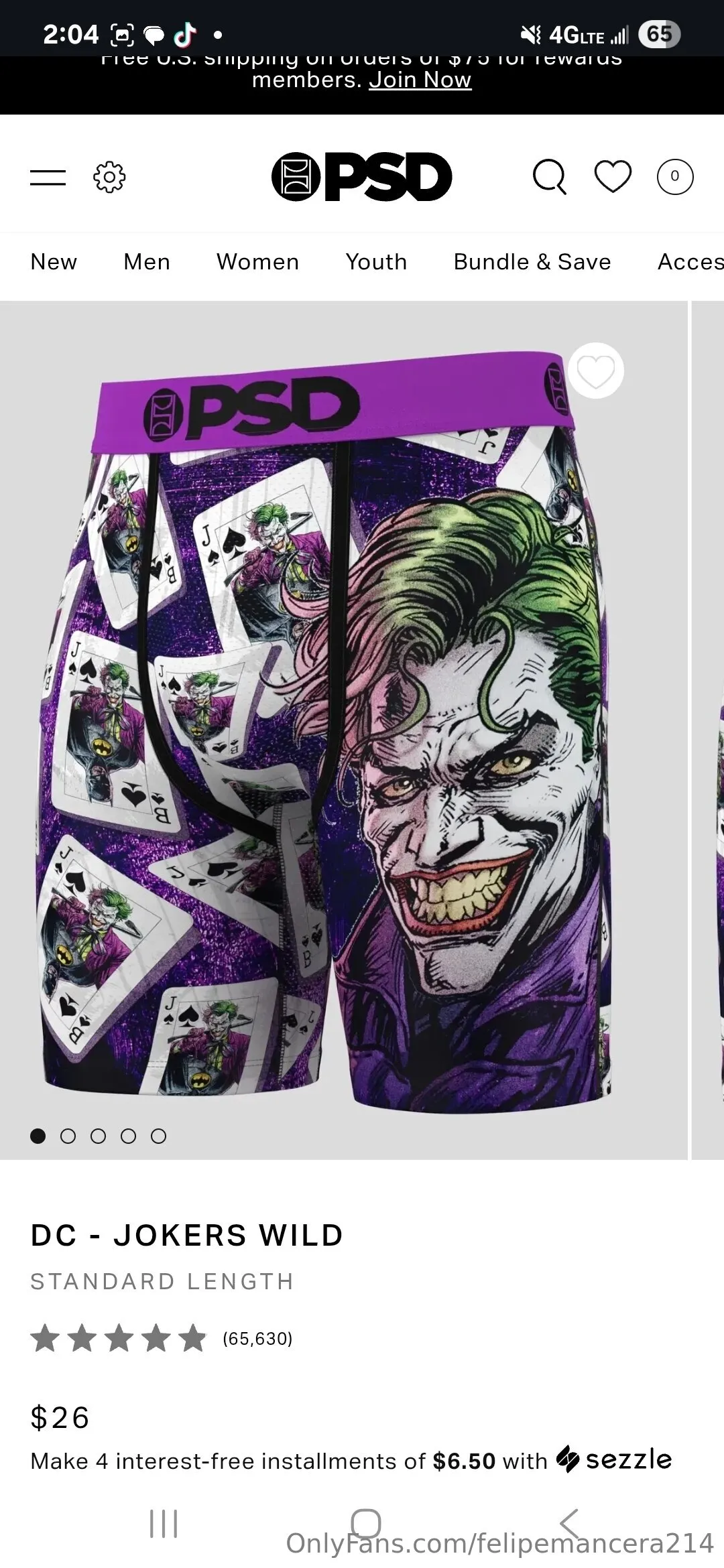Browse the Women category
The image size is (724, 1568).
coord(257,262)
